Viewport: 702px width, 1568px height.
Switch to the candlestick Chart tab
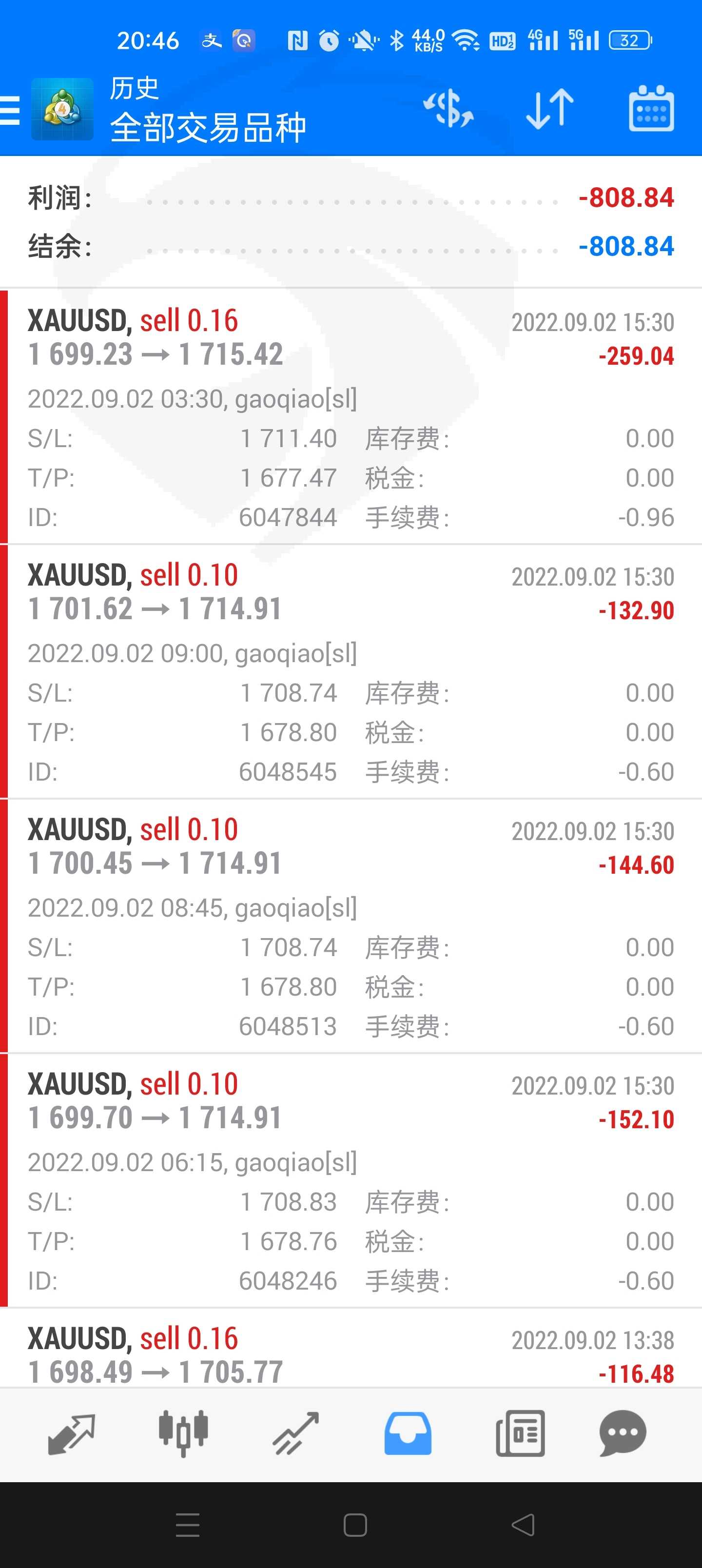pos(183,1433)
